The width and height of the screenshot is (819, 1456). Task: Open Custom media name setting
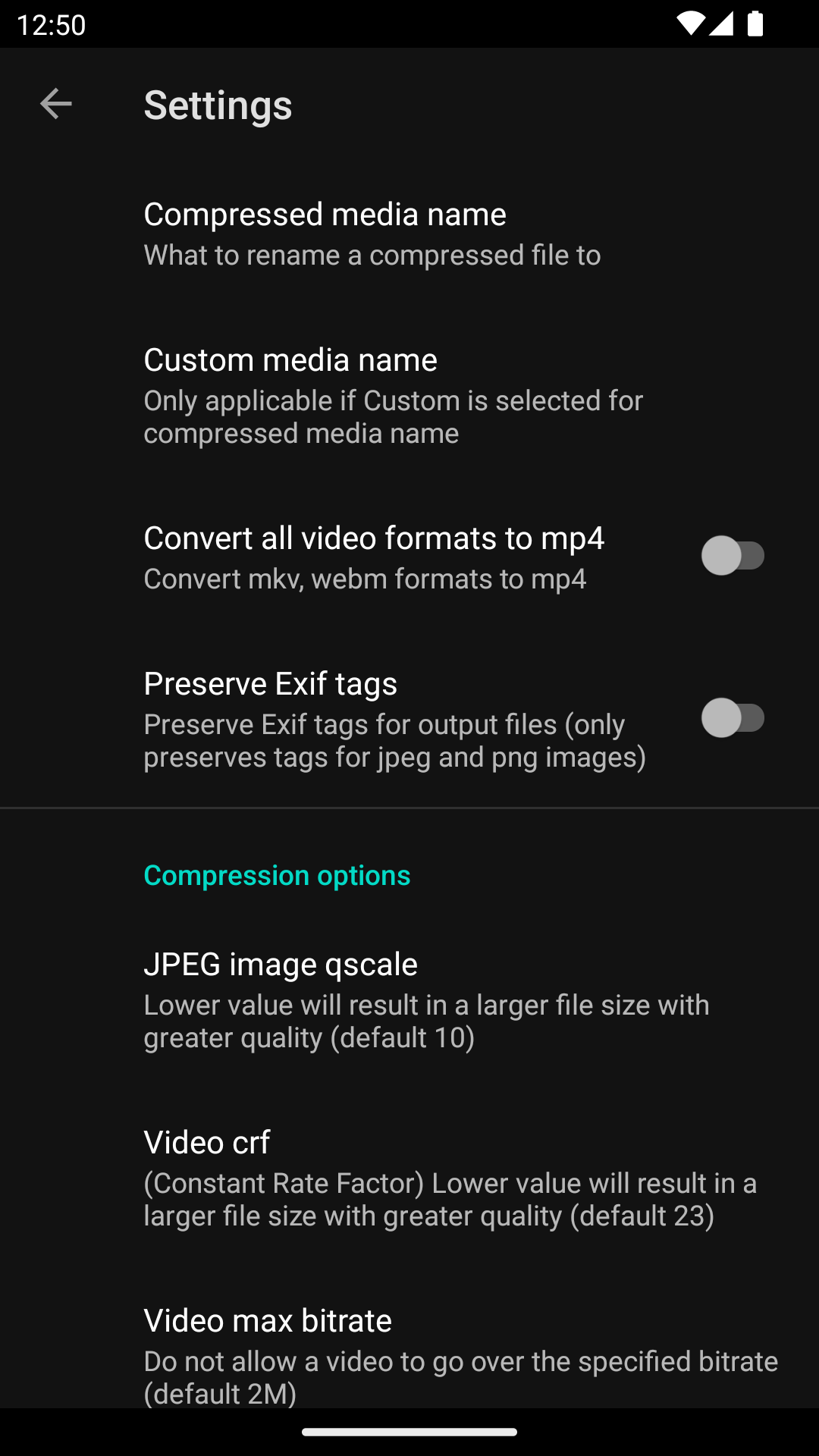tap(409, 395)
